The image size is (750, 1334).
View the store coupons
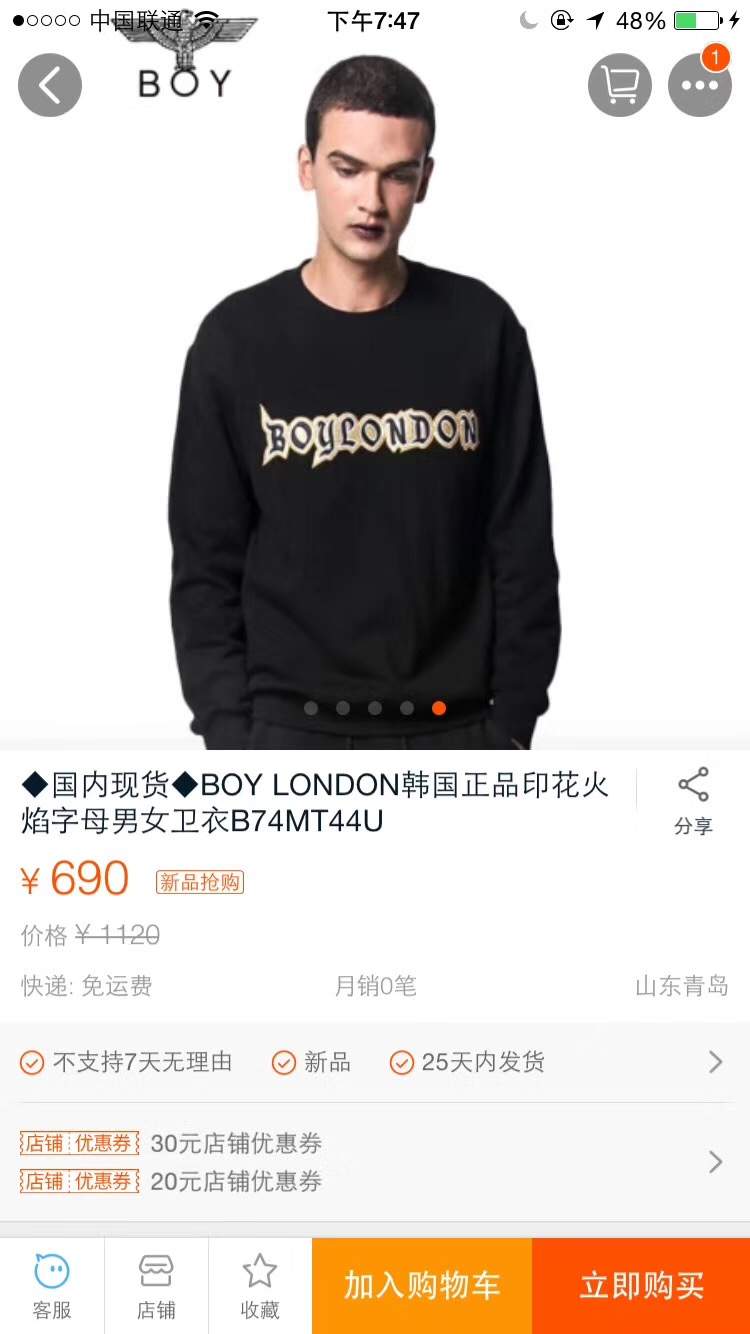click(715, 1162)
